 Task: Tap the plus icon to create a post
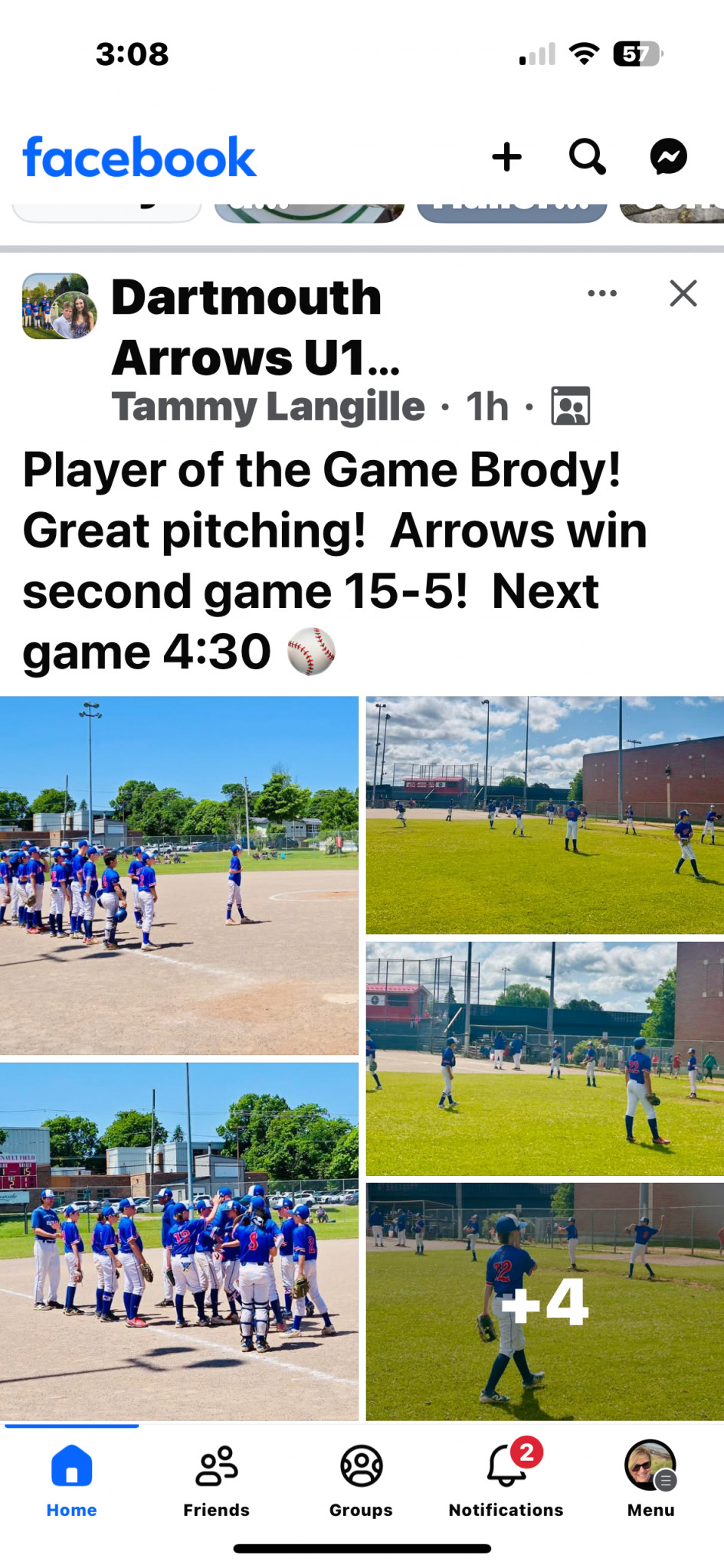tap(506, 157)
